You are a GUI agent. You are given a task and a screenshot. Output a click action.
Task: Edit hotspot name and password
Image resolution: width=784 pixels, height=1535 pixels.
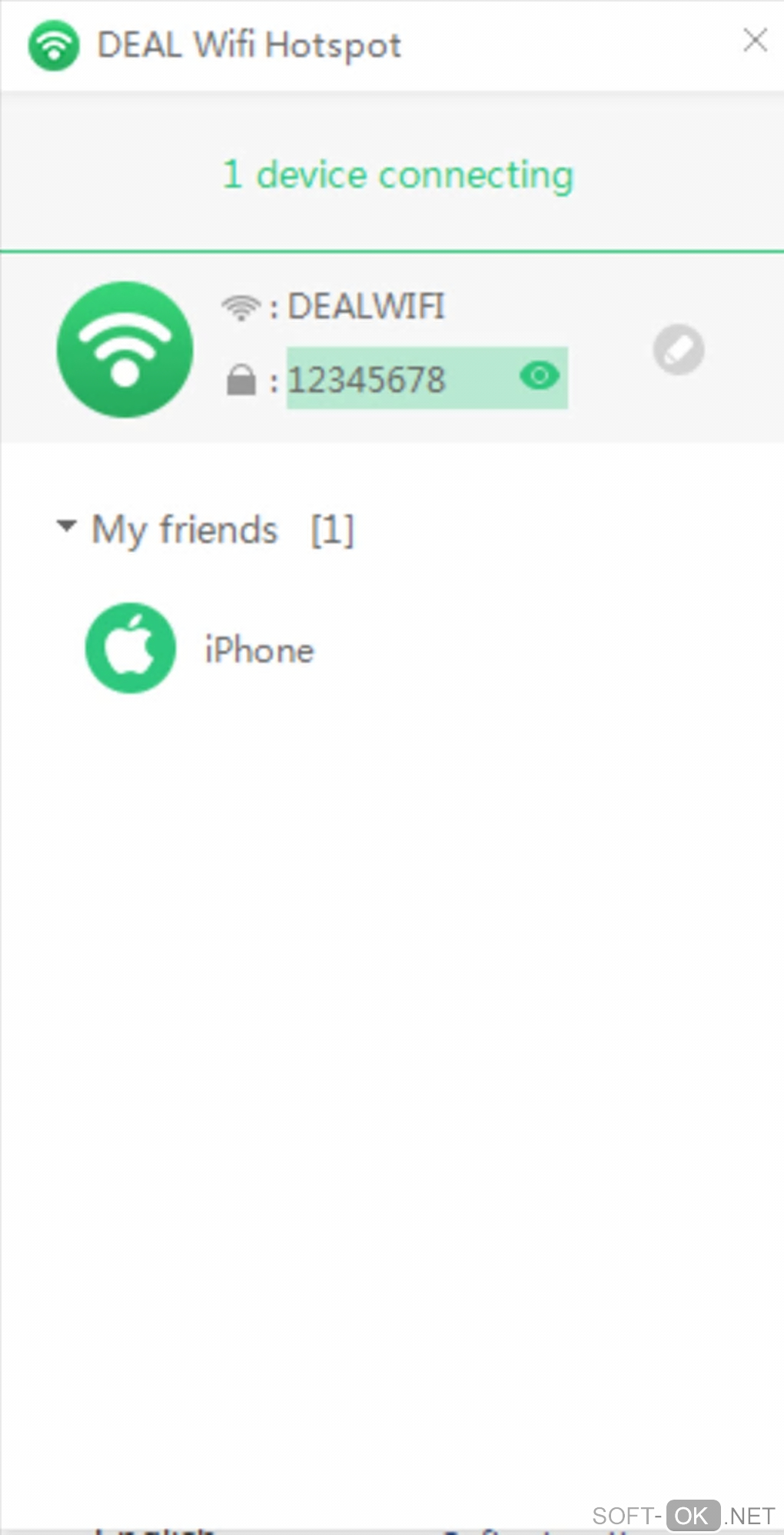(x=678, y=350)
